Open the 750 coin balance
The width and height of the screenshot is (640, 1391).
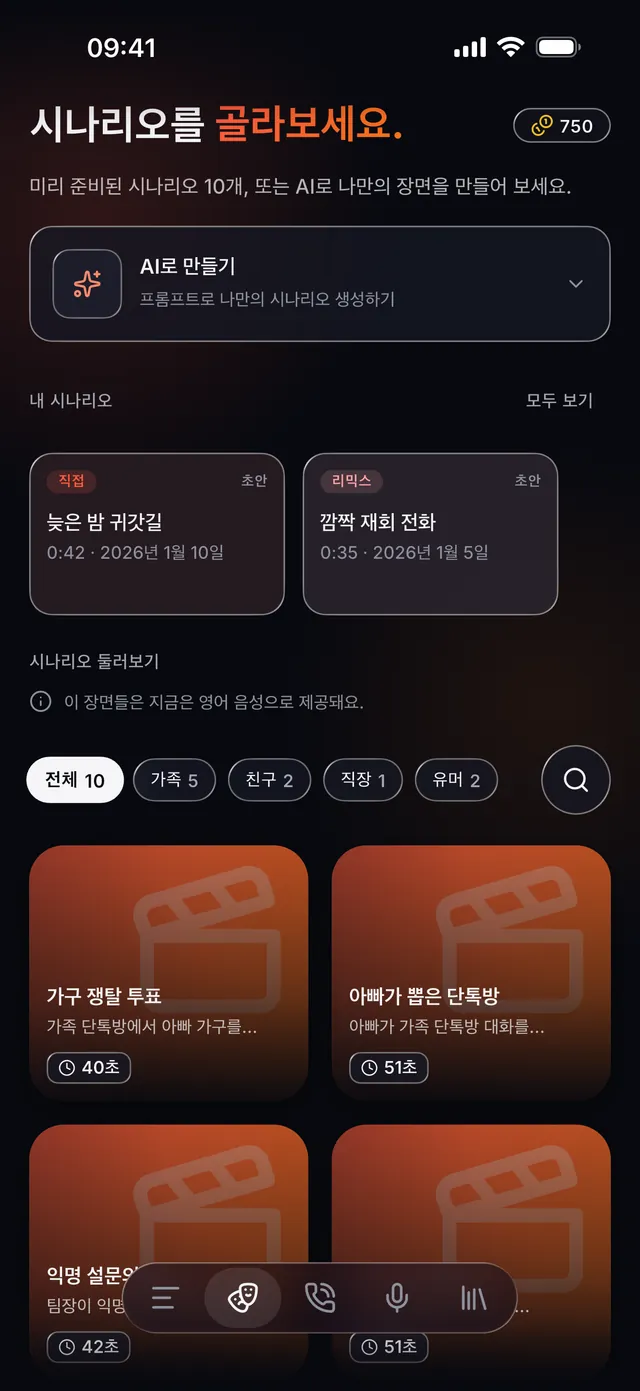561,126
